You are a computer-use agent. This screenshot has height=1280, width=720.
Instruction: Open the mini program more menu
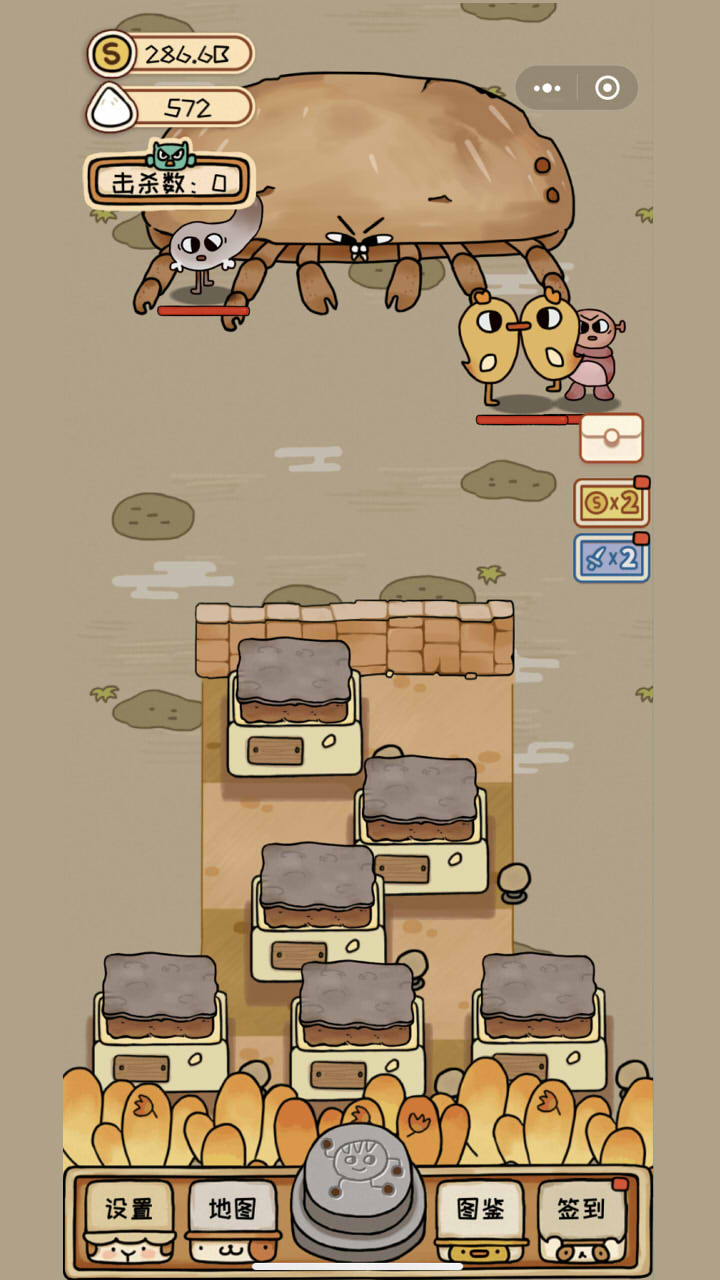547,88
